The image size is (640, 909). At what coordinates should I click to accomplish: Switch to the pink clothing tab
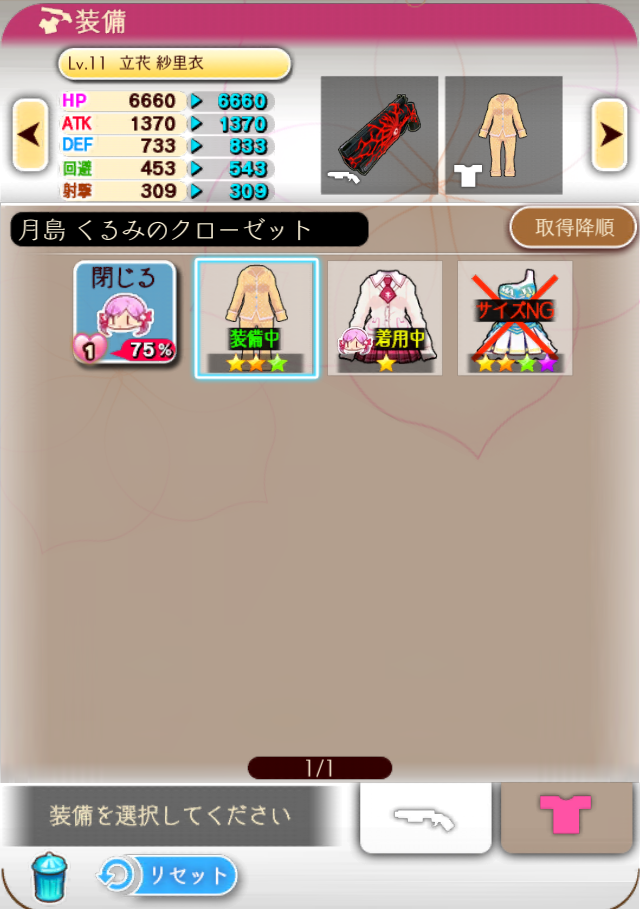coord(566,818)
